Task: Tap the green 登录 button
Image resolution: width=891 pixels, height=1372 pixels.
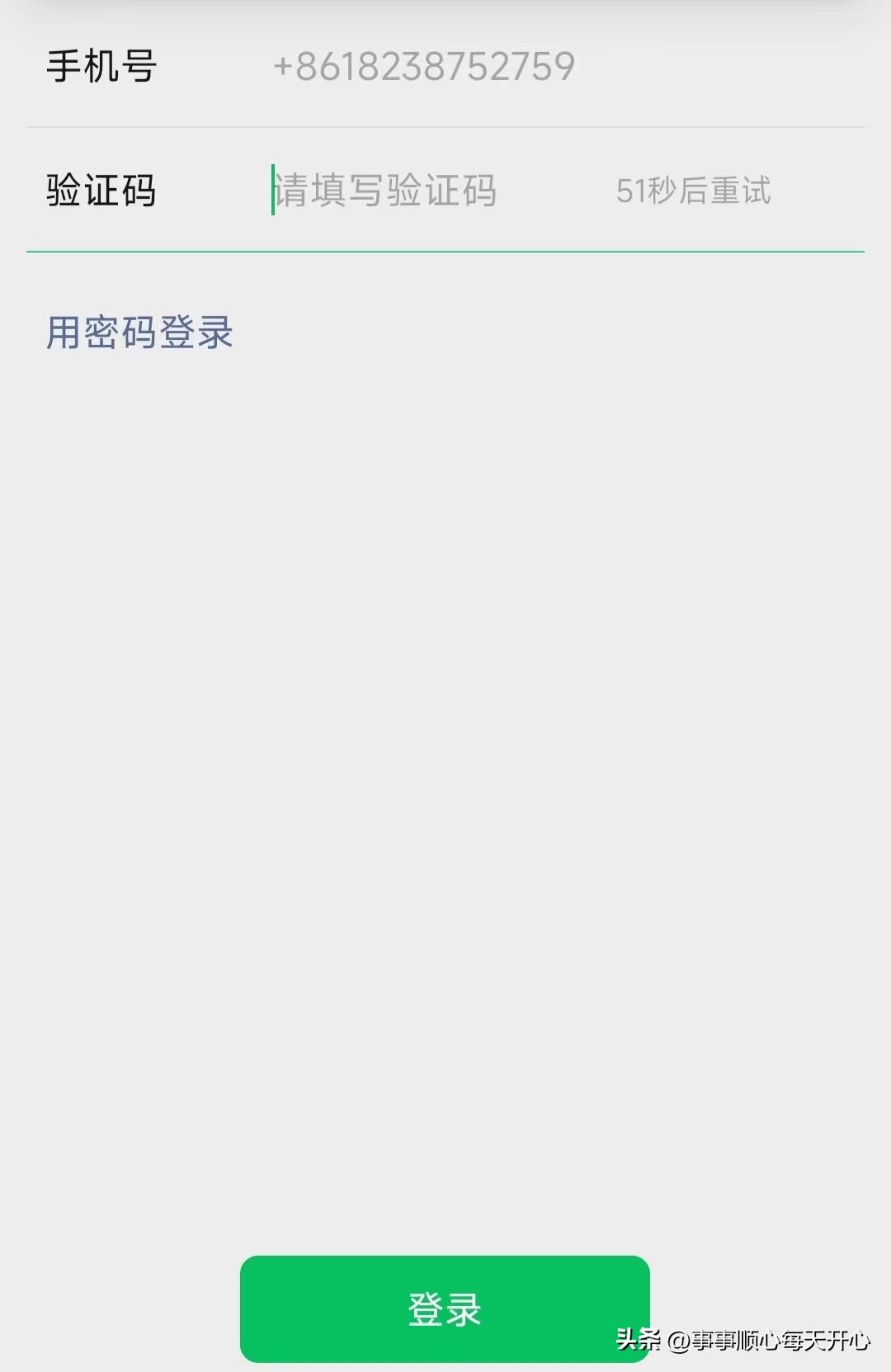Action: point(445,1308)
